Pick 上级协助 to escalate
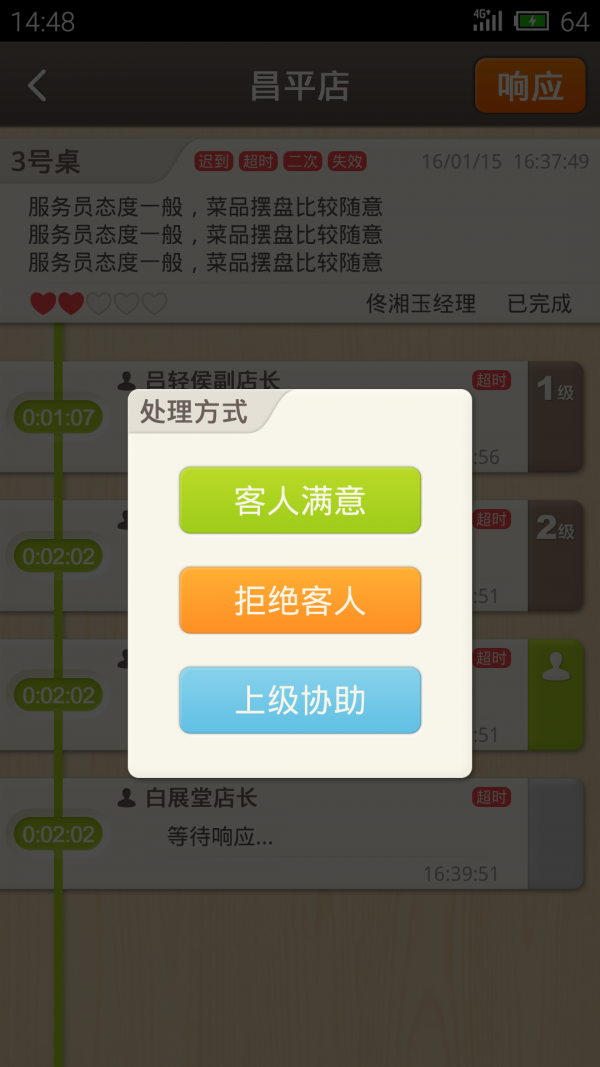This screenshot has width=600, height=1067. tap(300, 700)
